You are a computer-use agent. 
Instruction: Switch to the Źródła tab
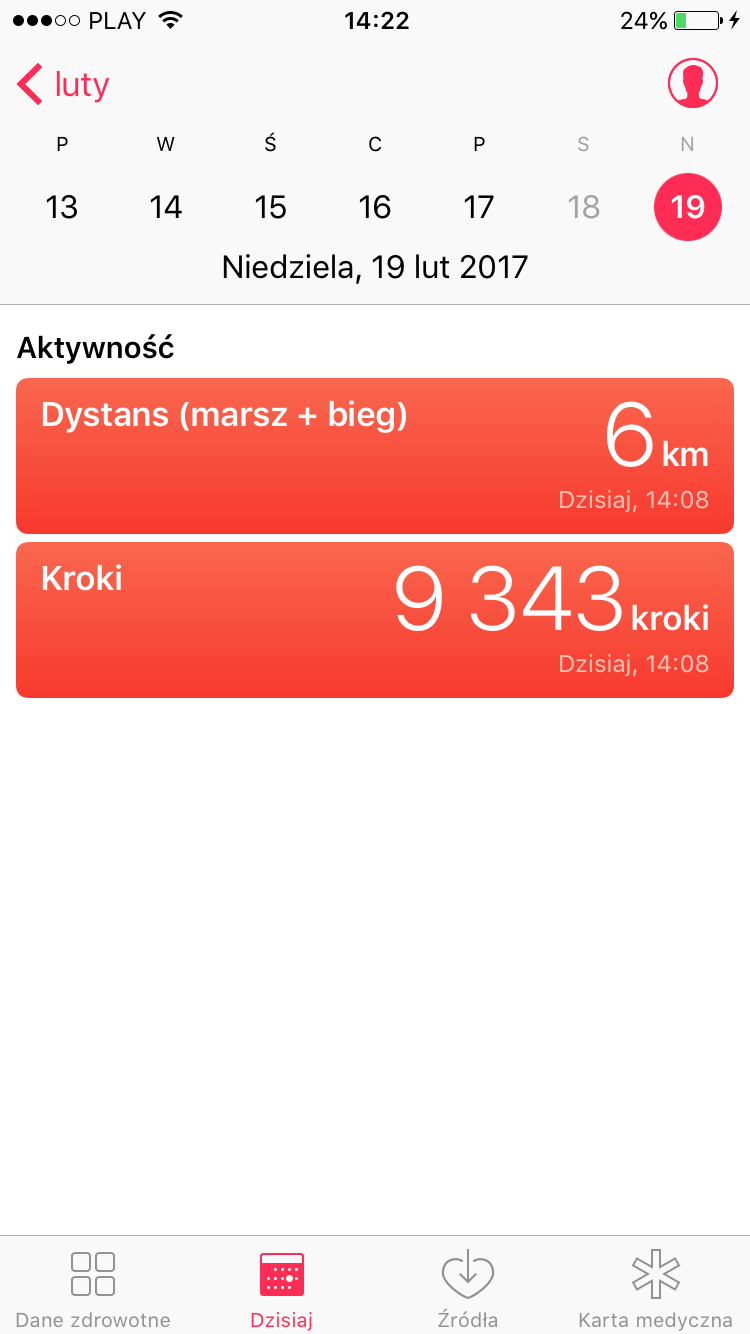(x=468, y=1288)
